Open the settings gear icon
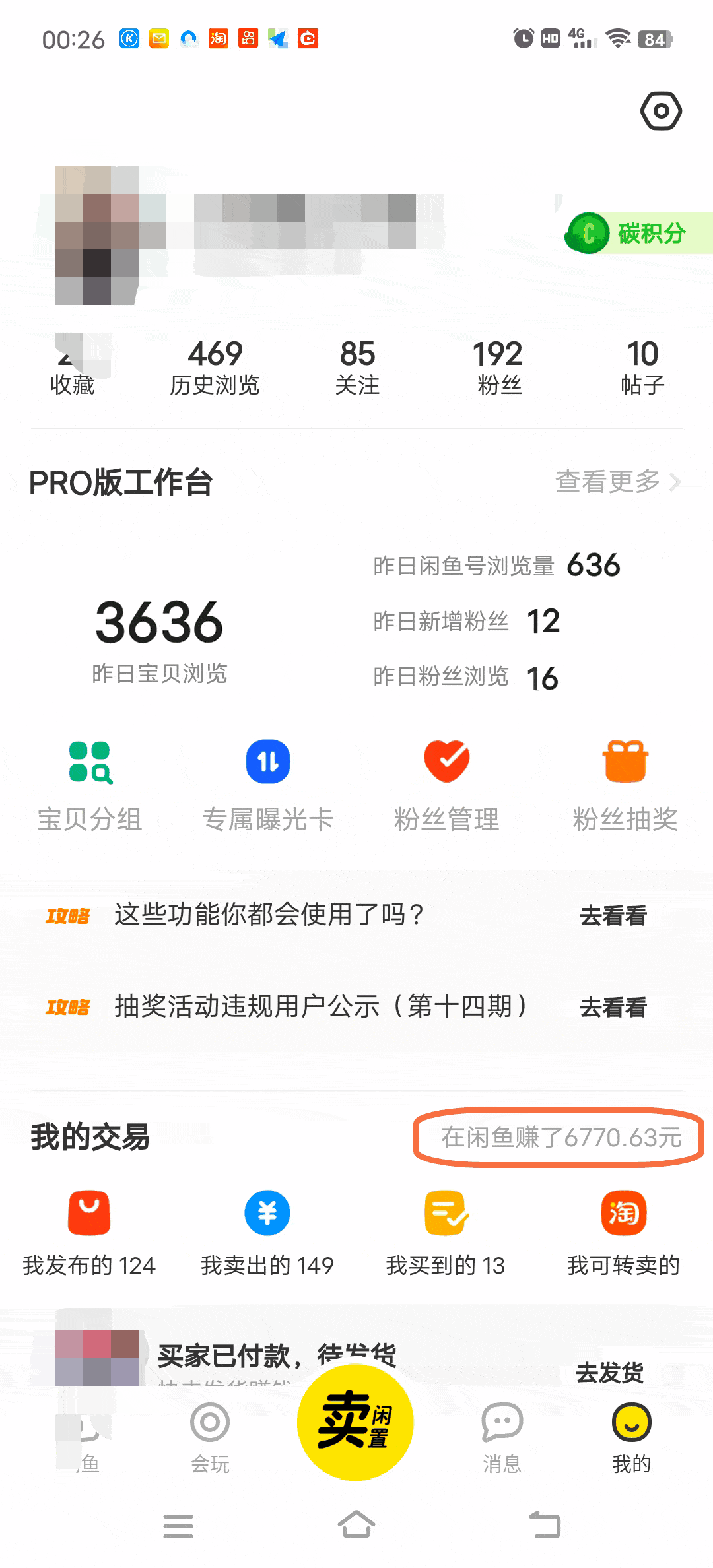This screenshot has height=1568, width=713. [x=661, y=112]
